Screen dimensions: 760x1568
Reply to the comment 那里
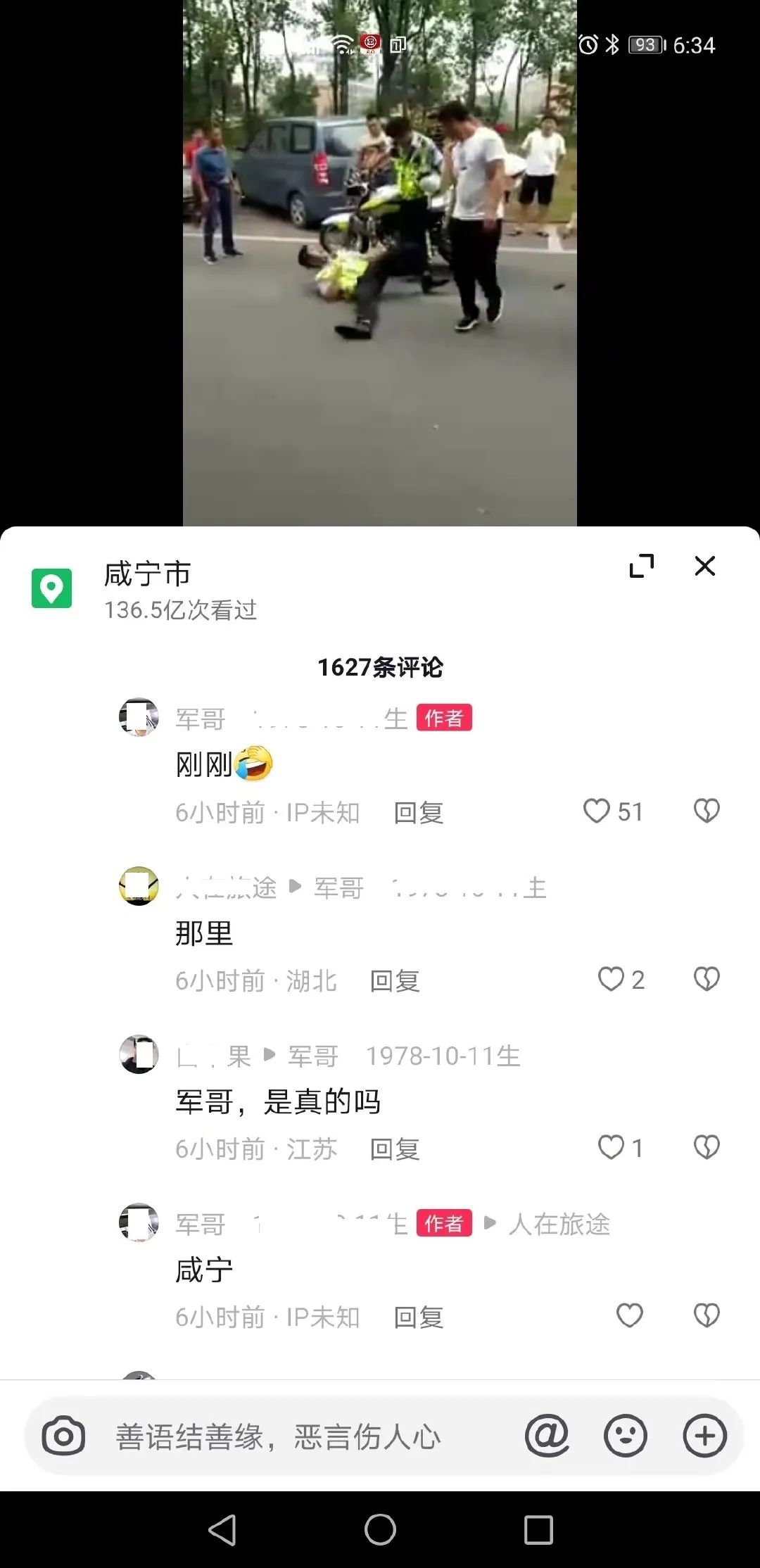395,981
